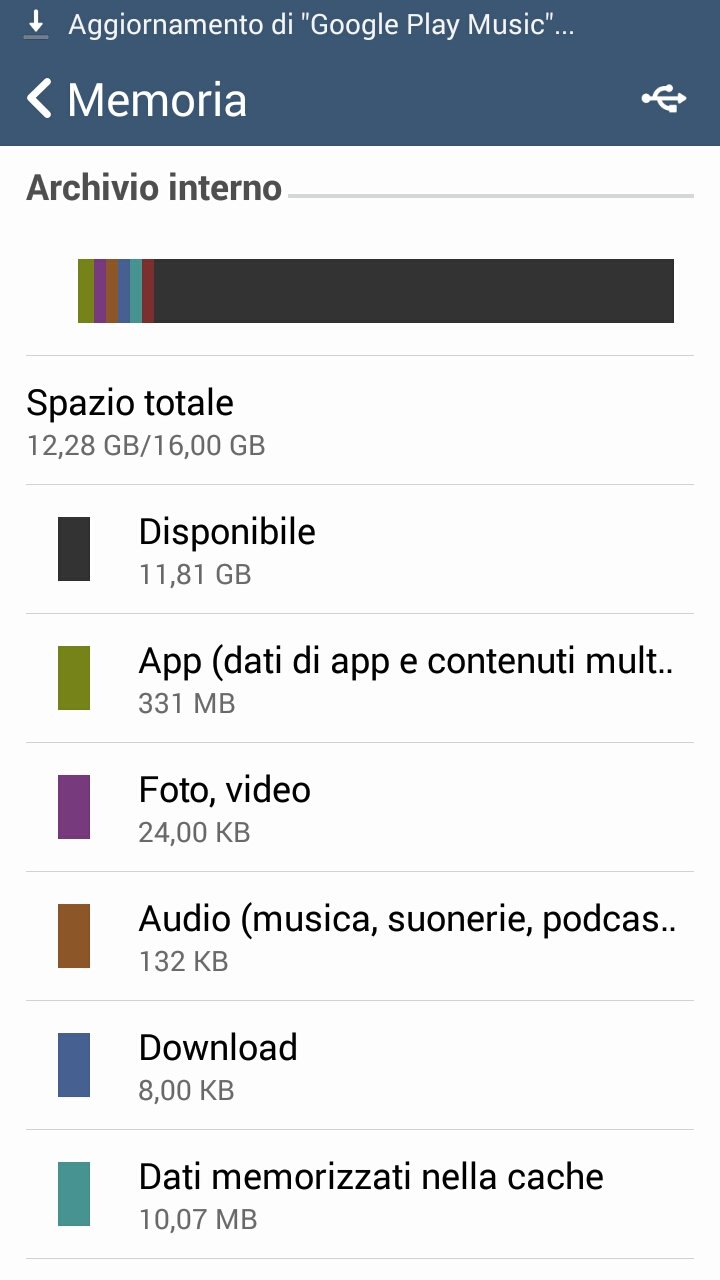Image resolution: width=720 pixels, height=1280 pixels.
Task: Tap the Disponibile space row
Action: click(360, 550)
